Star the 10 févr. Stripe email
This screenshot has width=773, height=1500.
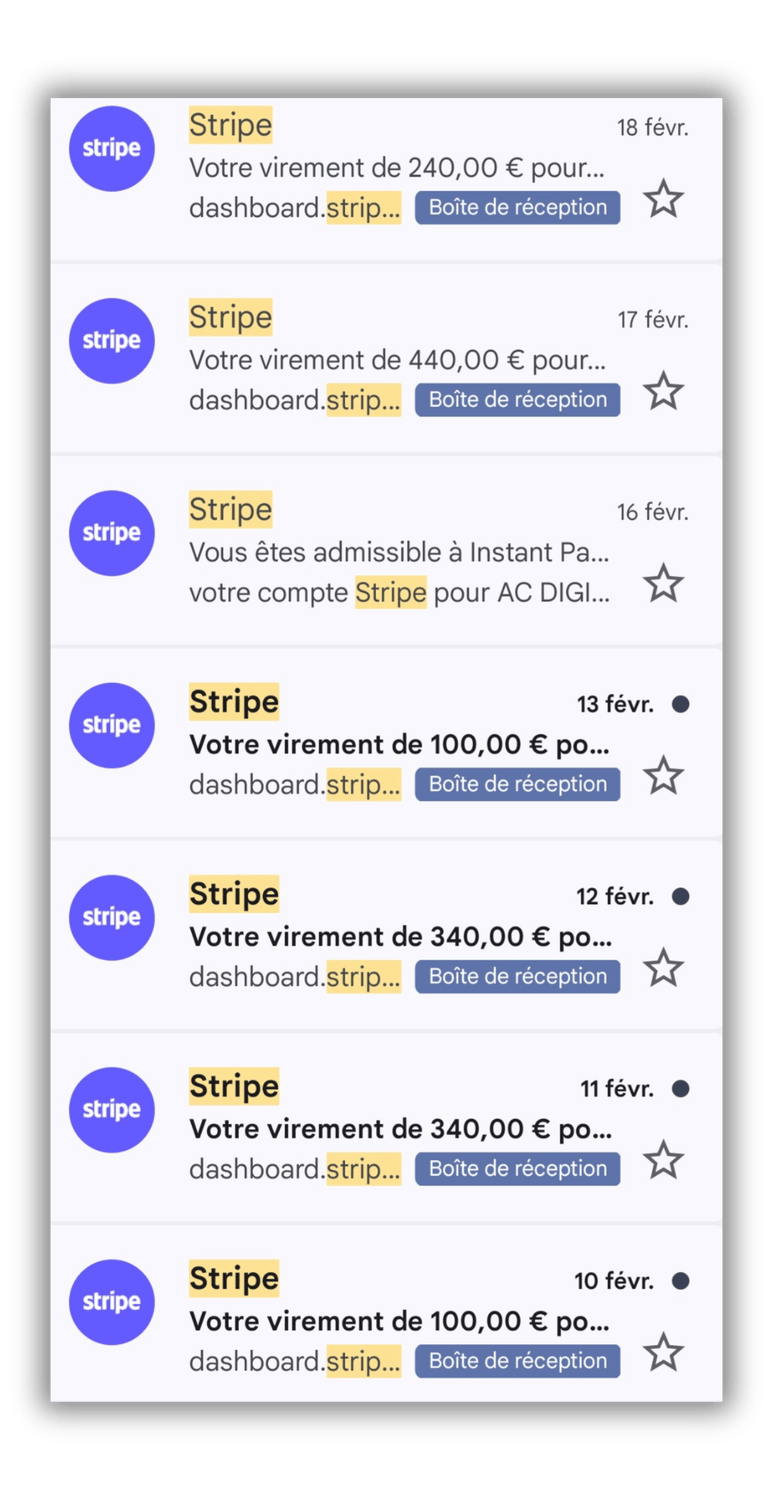pyautogui.click(x=663, y=1352)
